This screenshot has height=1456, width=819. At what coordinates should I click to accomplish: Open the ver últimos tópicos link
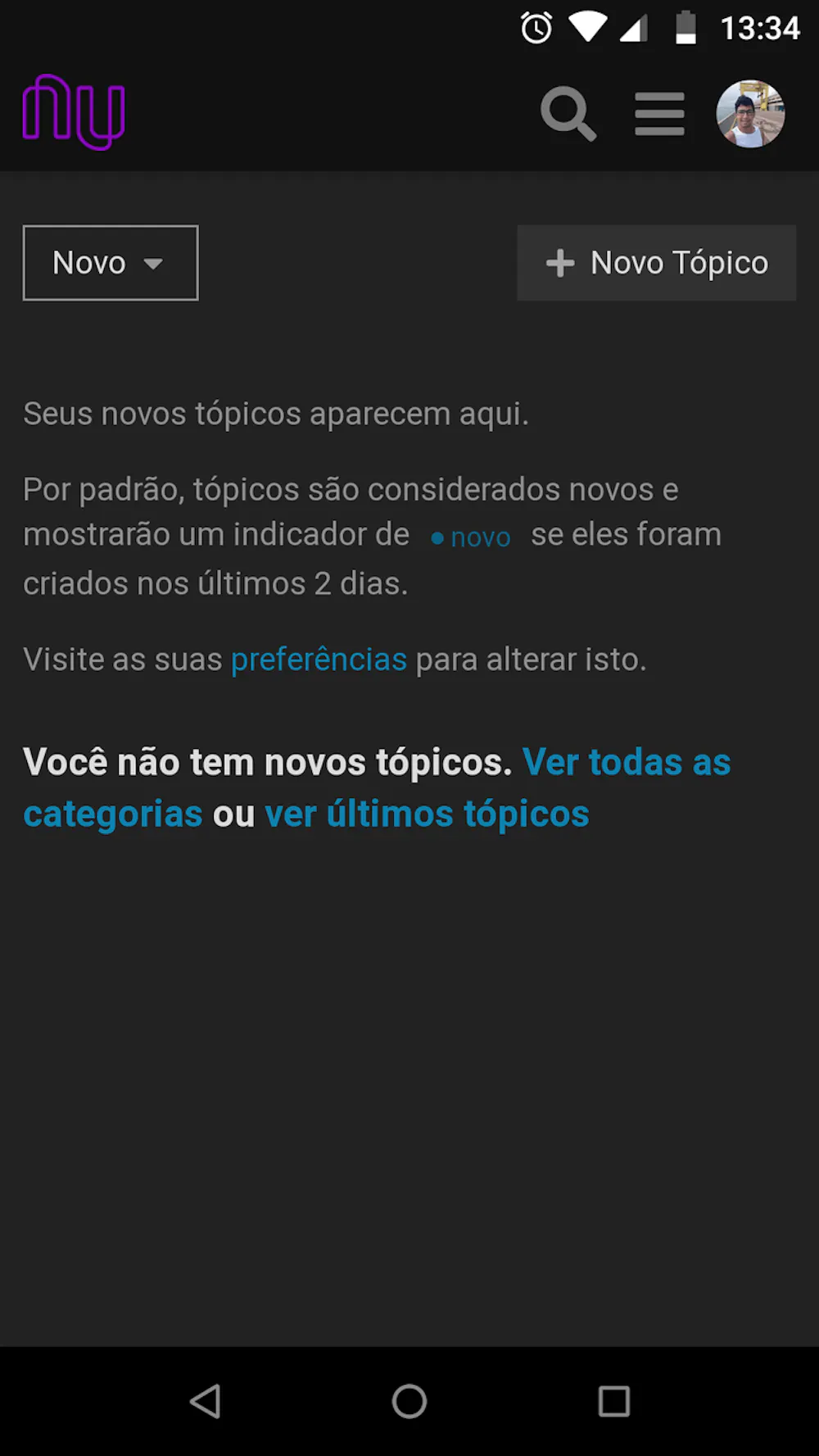click(427, 814)
